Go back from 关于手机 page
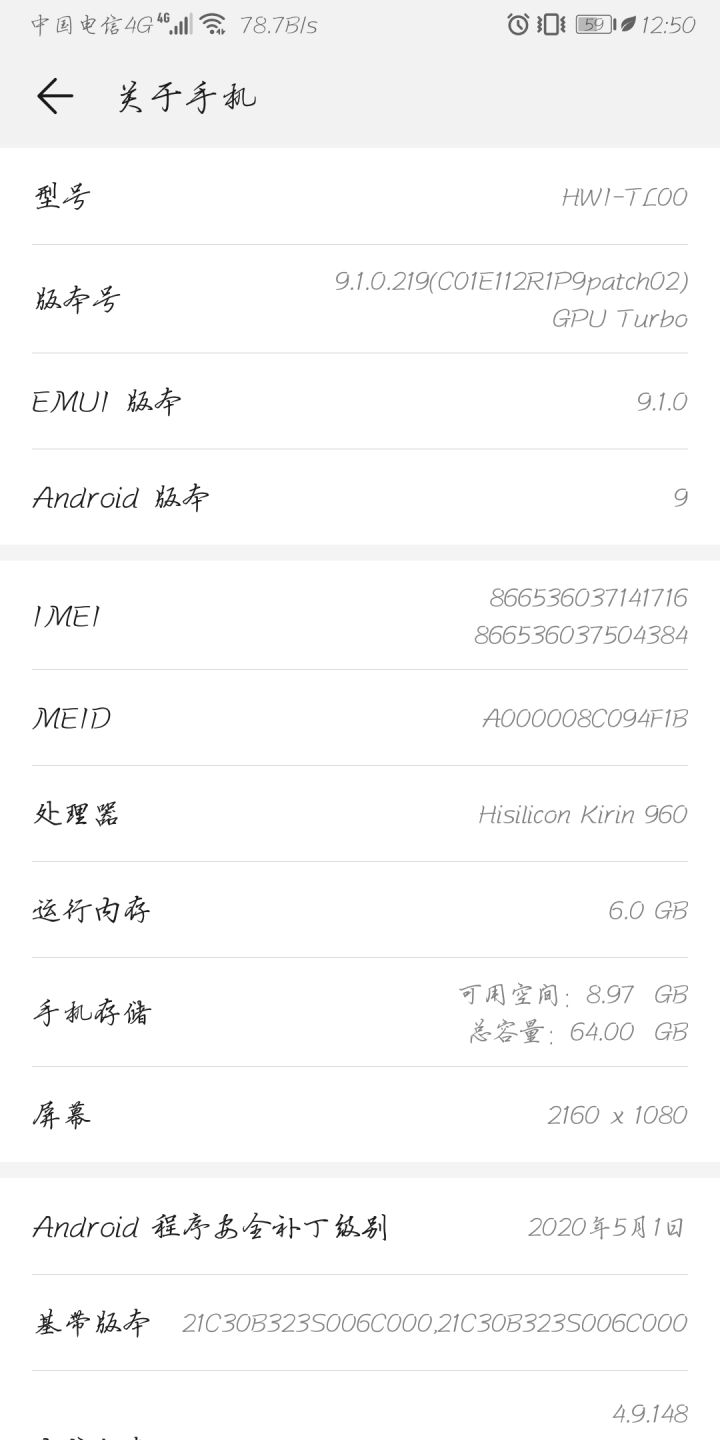Screen dimensions: 720x1440 pos(55,96)
